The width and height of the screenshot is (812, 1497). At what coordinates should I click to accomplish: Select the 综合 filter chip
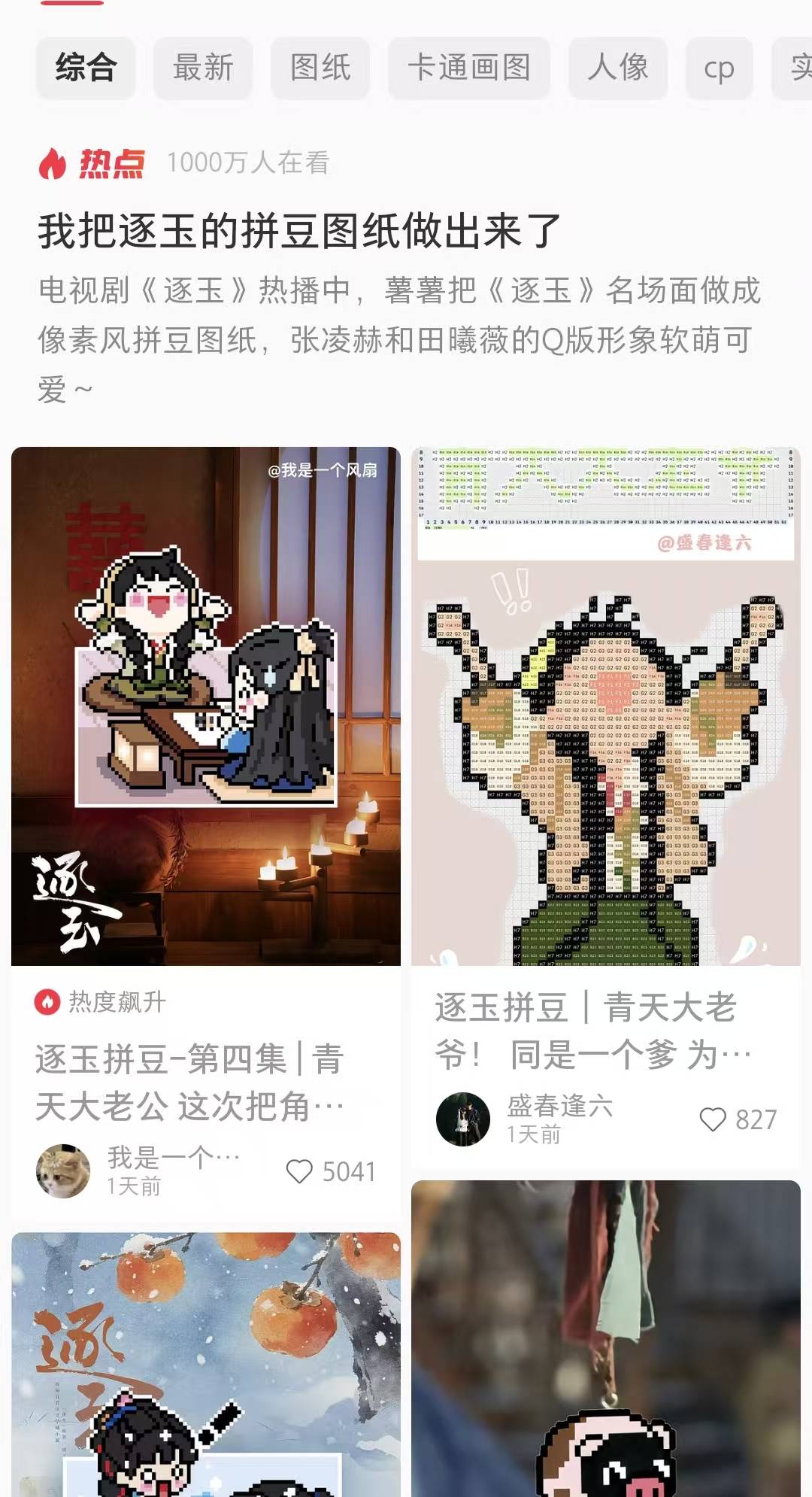pyautogui.click(x=86, y=68)
